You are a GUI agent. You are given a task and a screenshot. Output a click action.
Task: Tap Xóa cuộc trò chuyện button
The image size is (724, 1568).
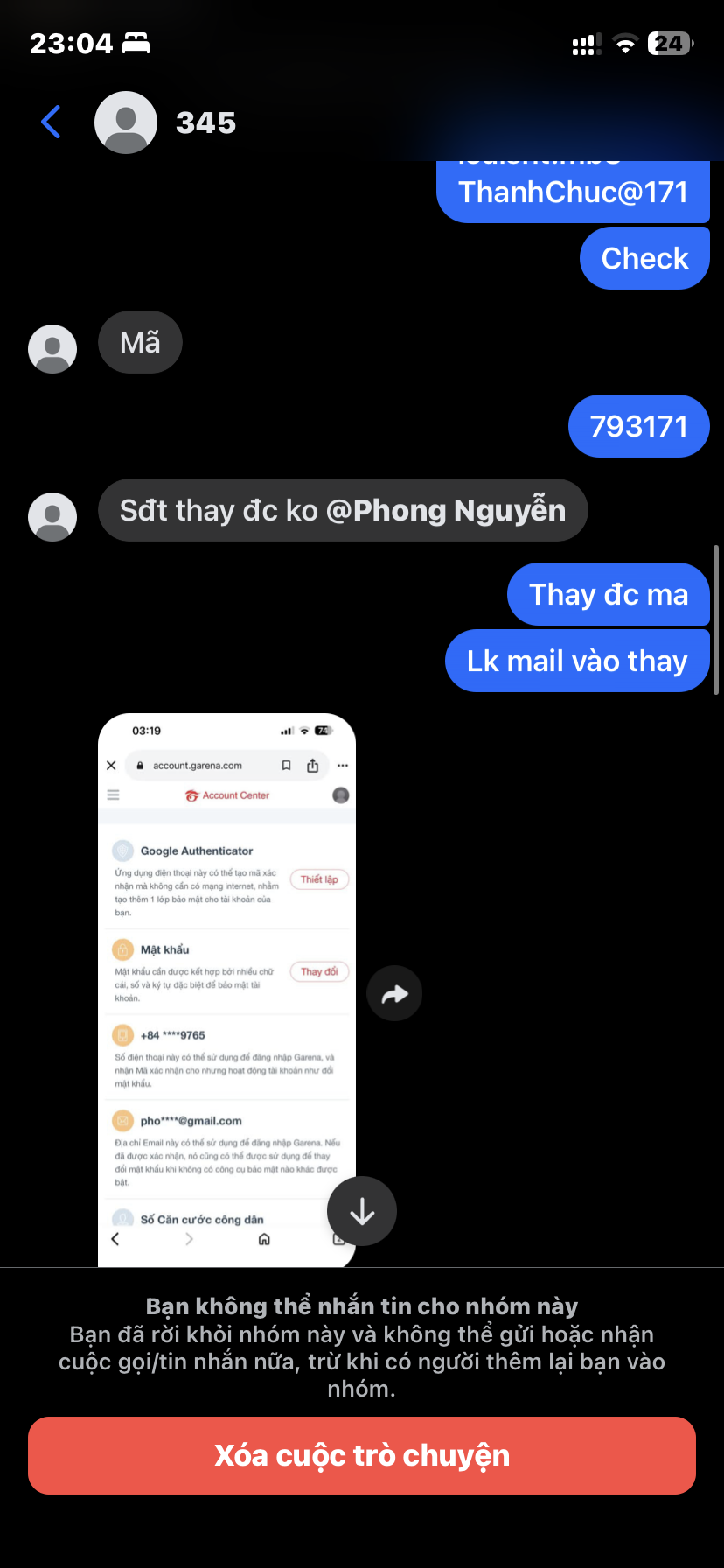coord(362,1455)
